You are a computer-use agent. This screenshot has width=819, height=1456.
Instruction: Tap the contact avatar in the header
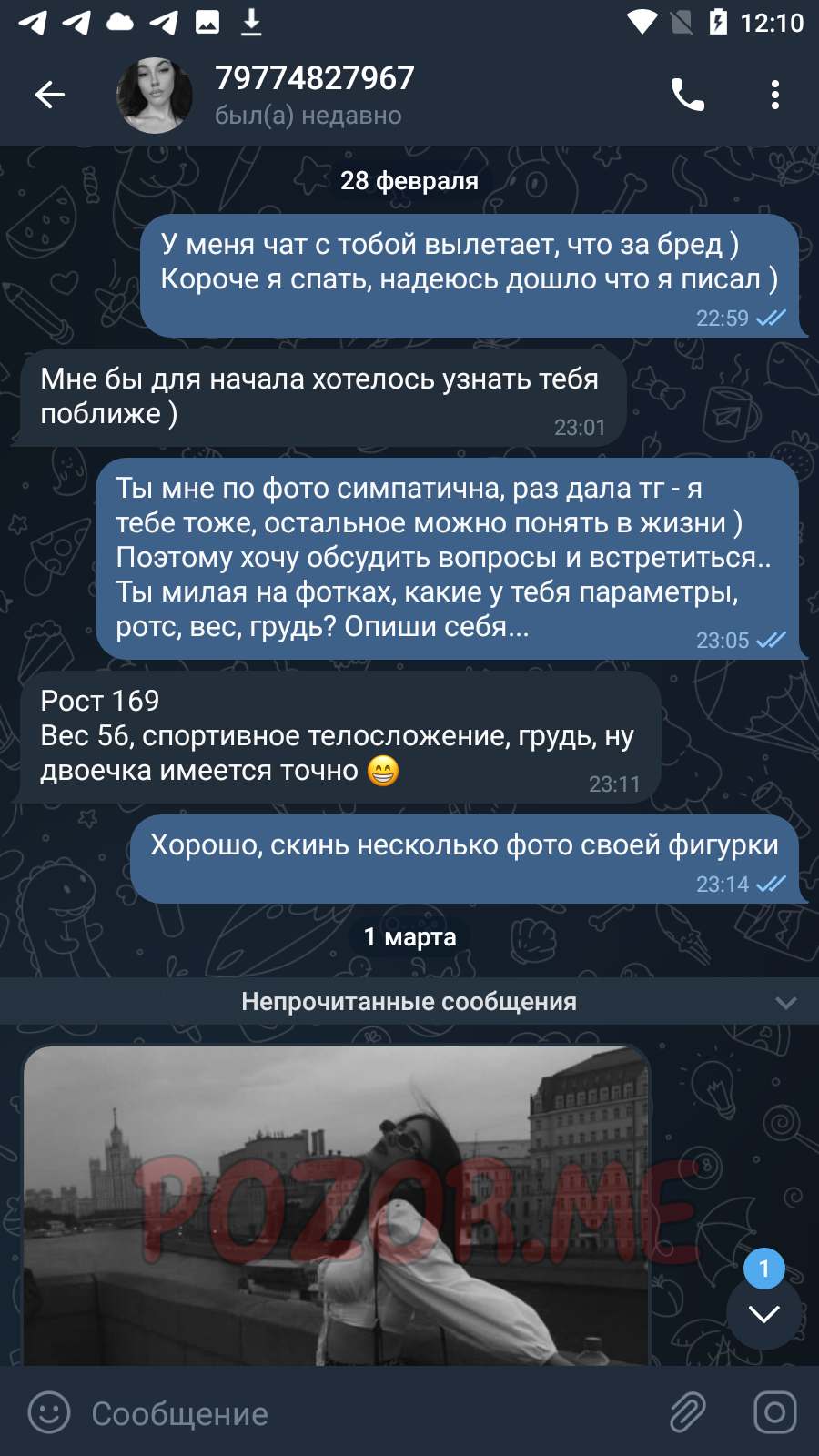click(155, 95)
